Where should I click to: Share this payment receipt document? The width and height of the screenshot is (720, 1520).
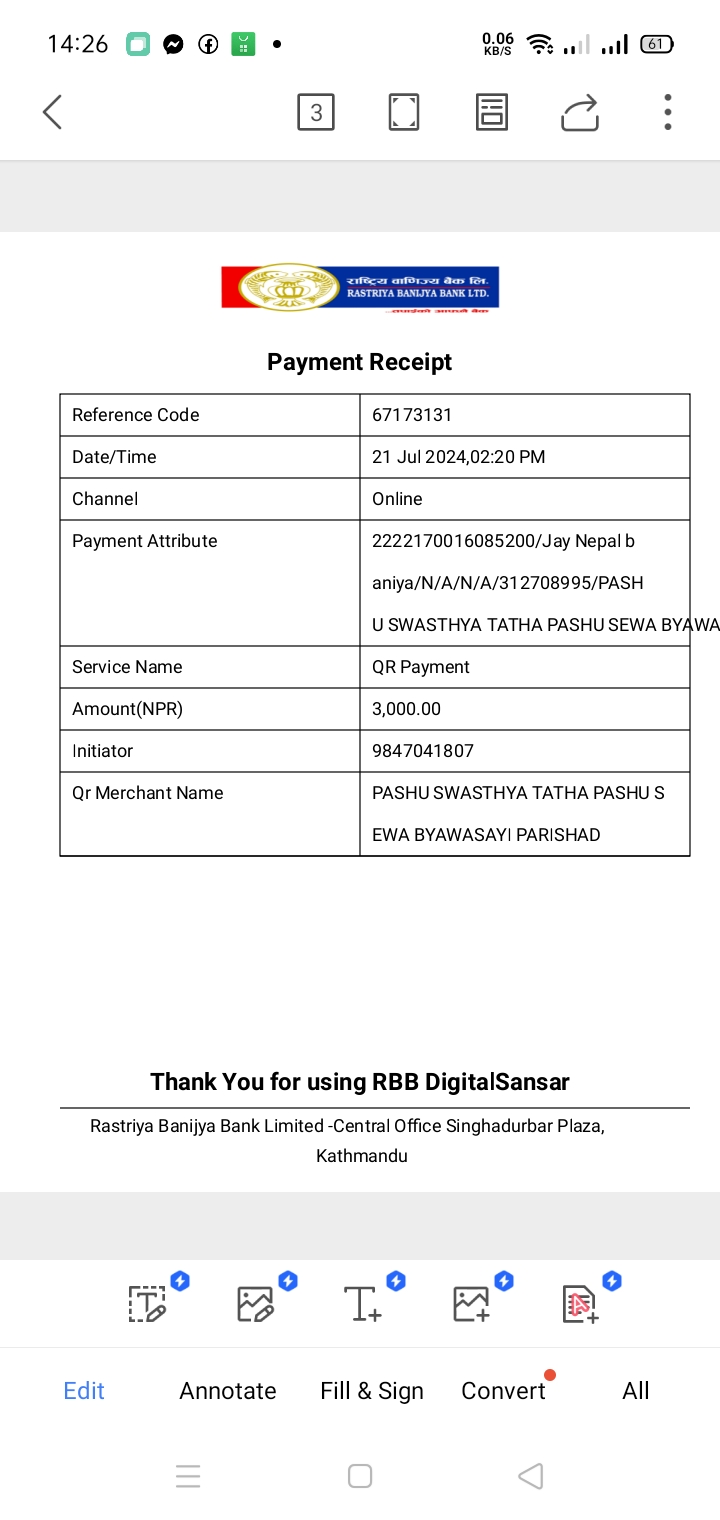[x=580, y=112]
